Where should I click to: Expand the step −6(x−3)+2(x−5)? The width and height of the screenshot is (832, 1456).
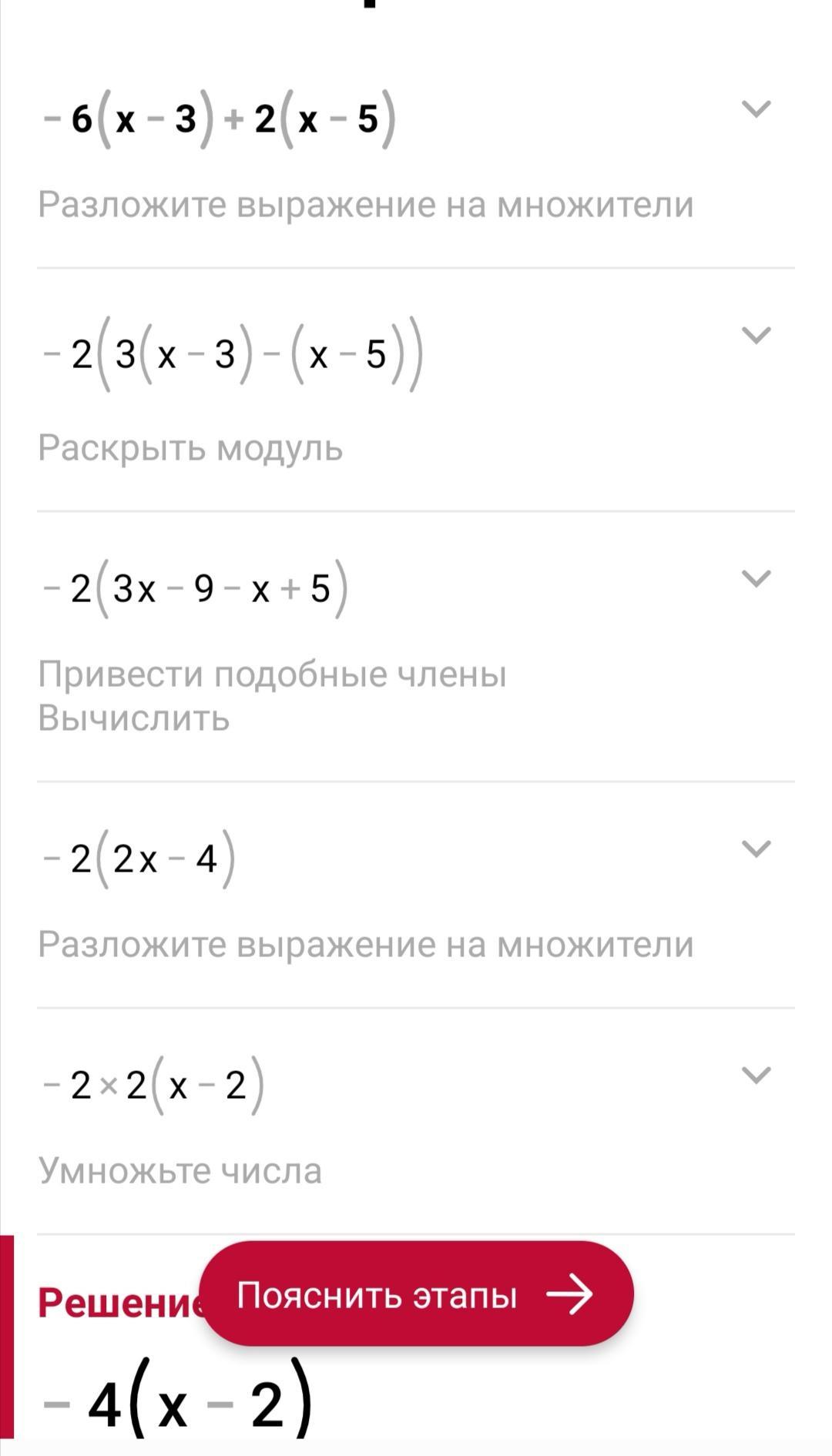(x=755, y=109)
